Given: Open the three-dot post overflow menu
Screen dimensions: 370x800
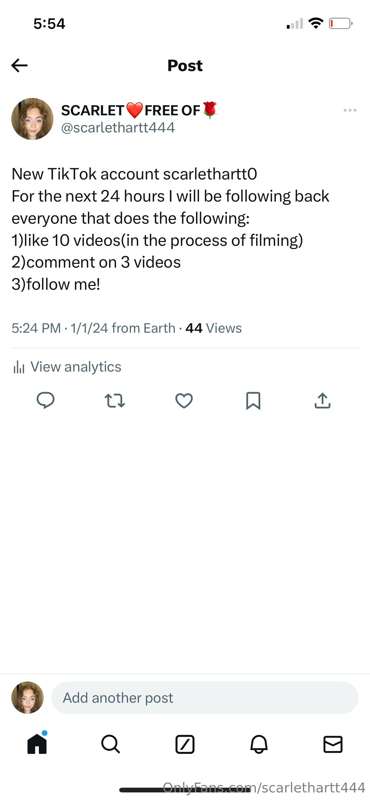Looking at the screenshot, I should coord(350,110).
